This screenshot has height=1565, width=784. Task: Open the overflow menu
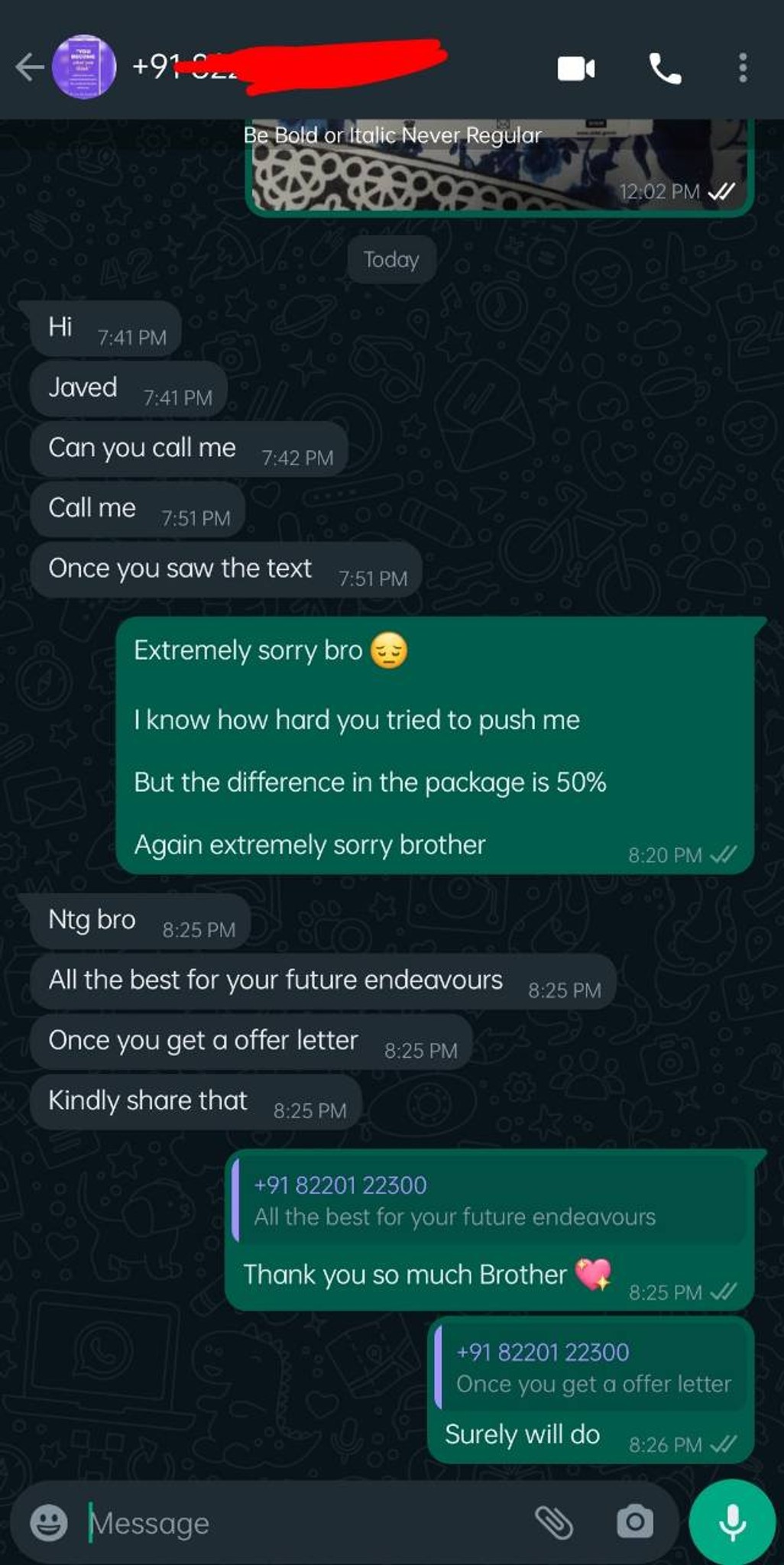pos(743,69)
